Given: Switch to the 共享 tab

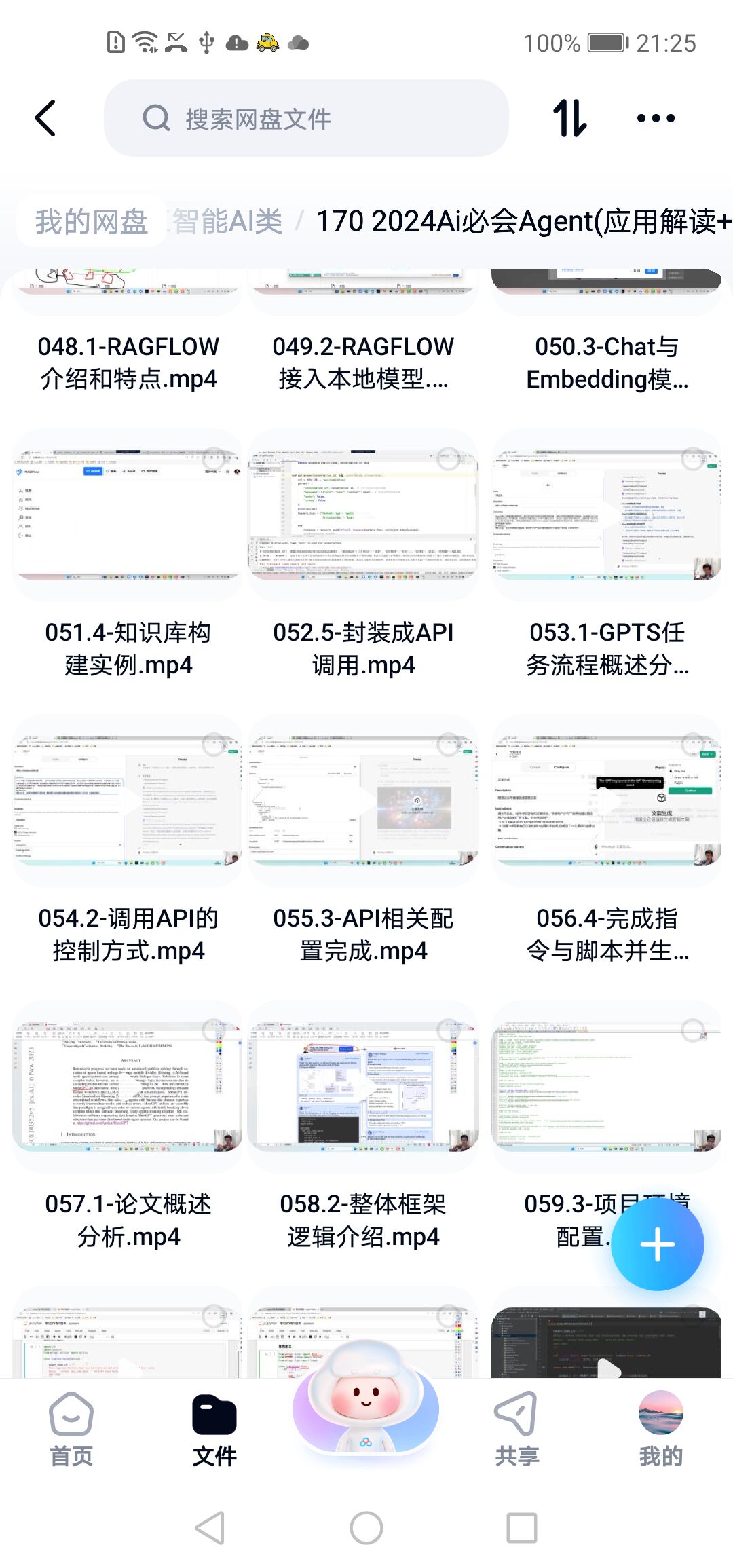Looking at the screenshot, I should coord(516,1429).
